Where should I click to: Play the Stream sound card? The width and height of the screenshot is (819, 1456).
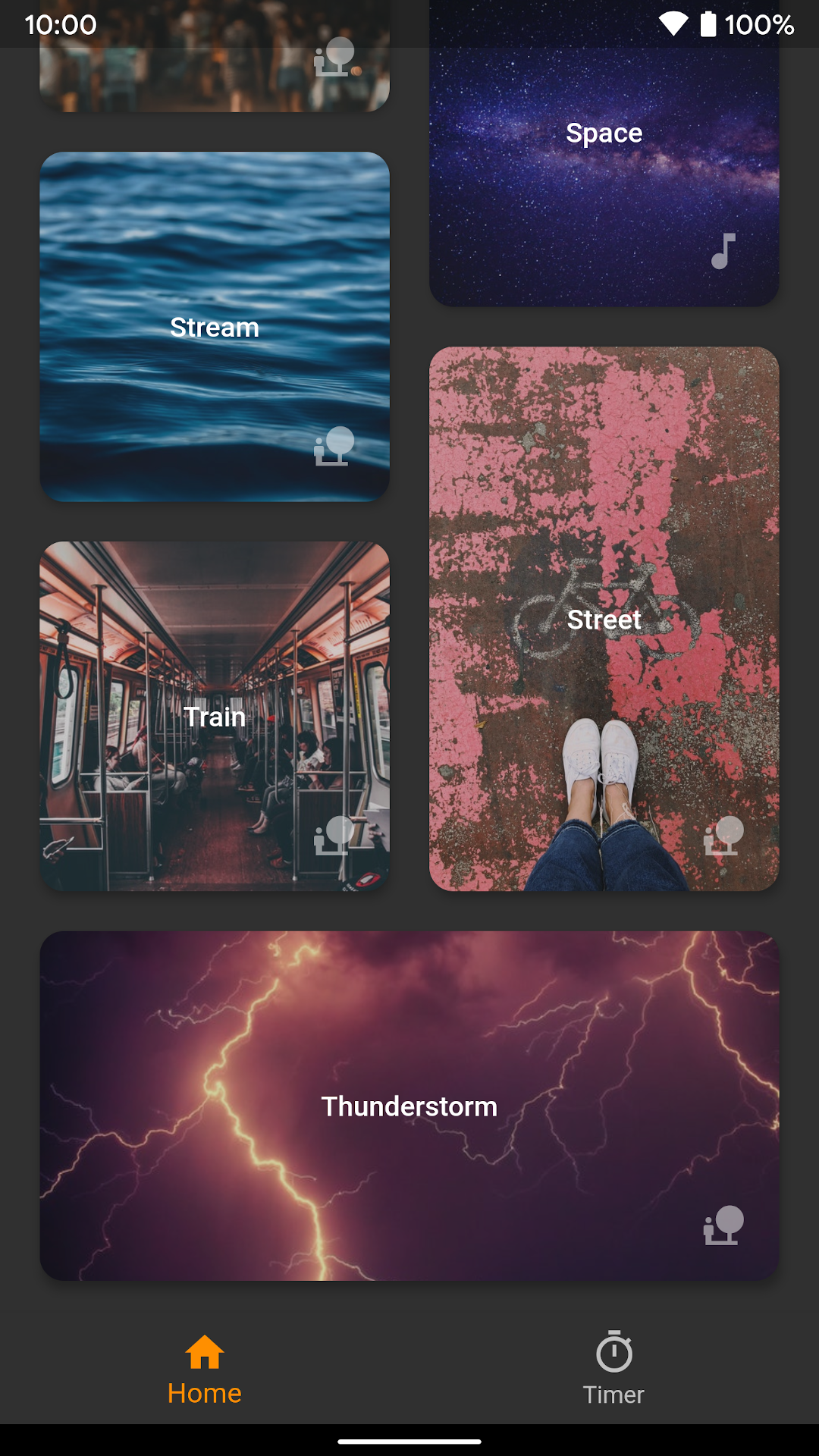click(215, 327)
